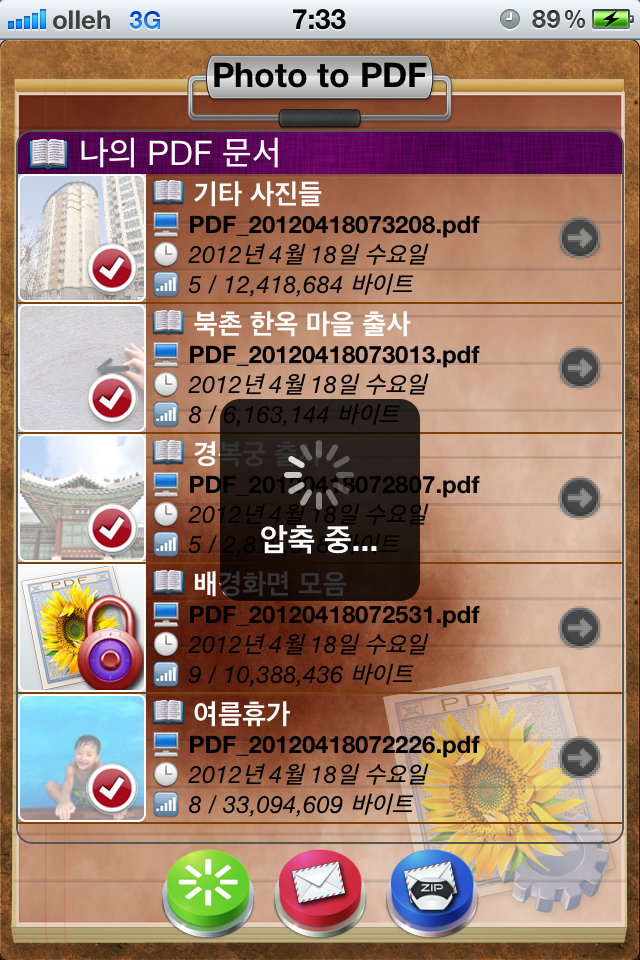Compress selected PDFs with blue ZIP button
640x960 pixels.
(x=431, y=887)
